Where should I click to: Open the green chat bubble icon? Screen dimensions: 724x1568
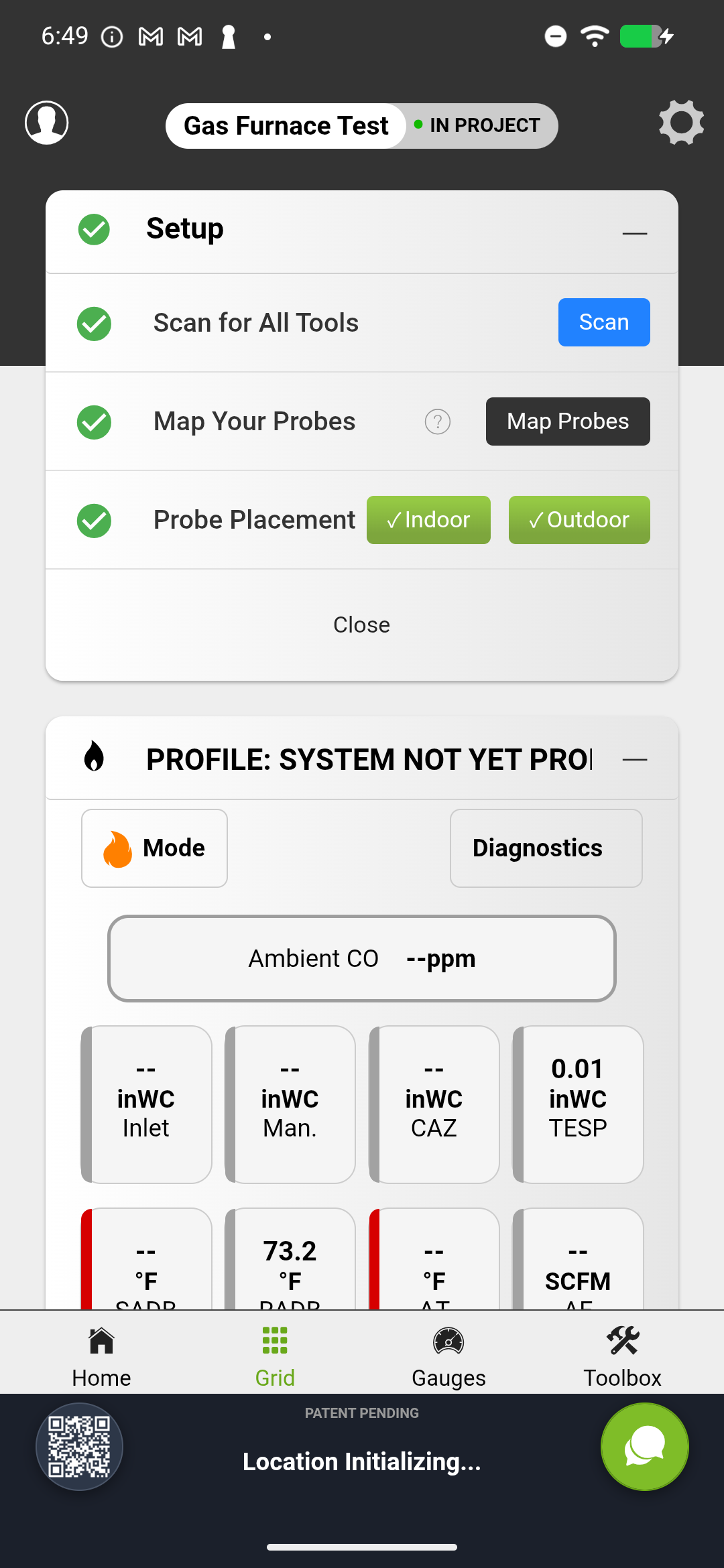point(644,1447)
